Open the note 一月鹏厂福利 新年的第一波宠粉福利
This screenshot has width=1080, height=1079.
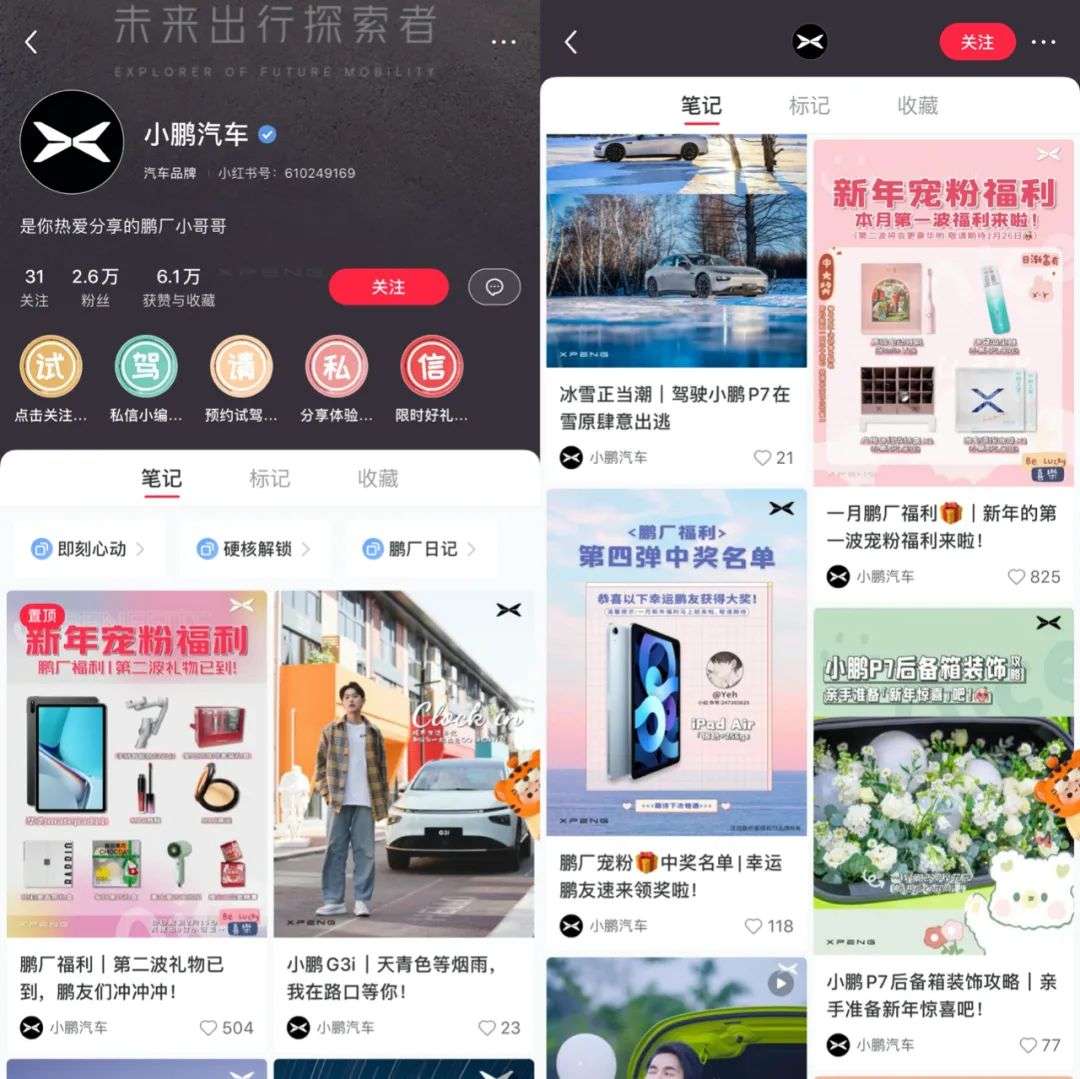coord(943,312)
